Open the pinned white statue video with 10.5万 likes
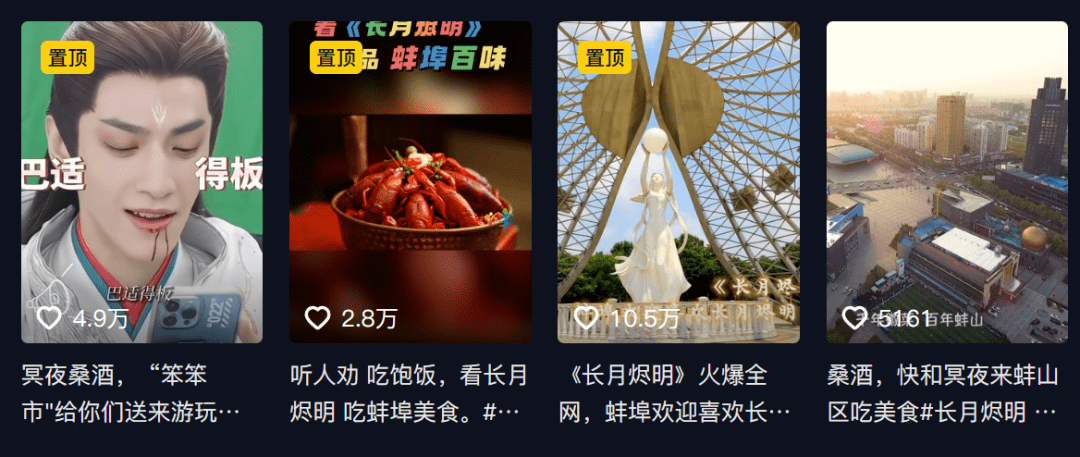Viewport: 1080px width, 457px height. point(678,183)
